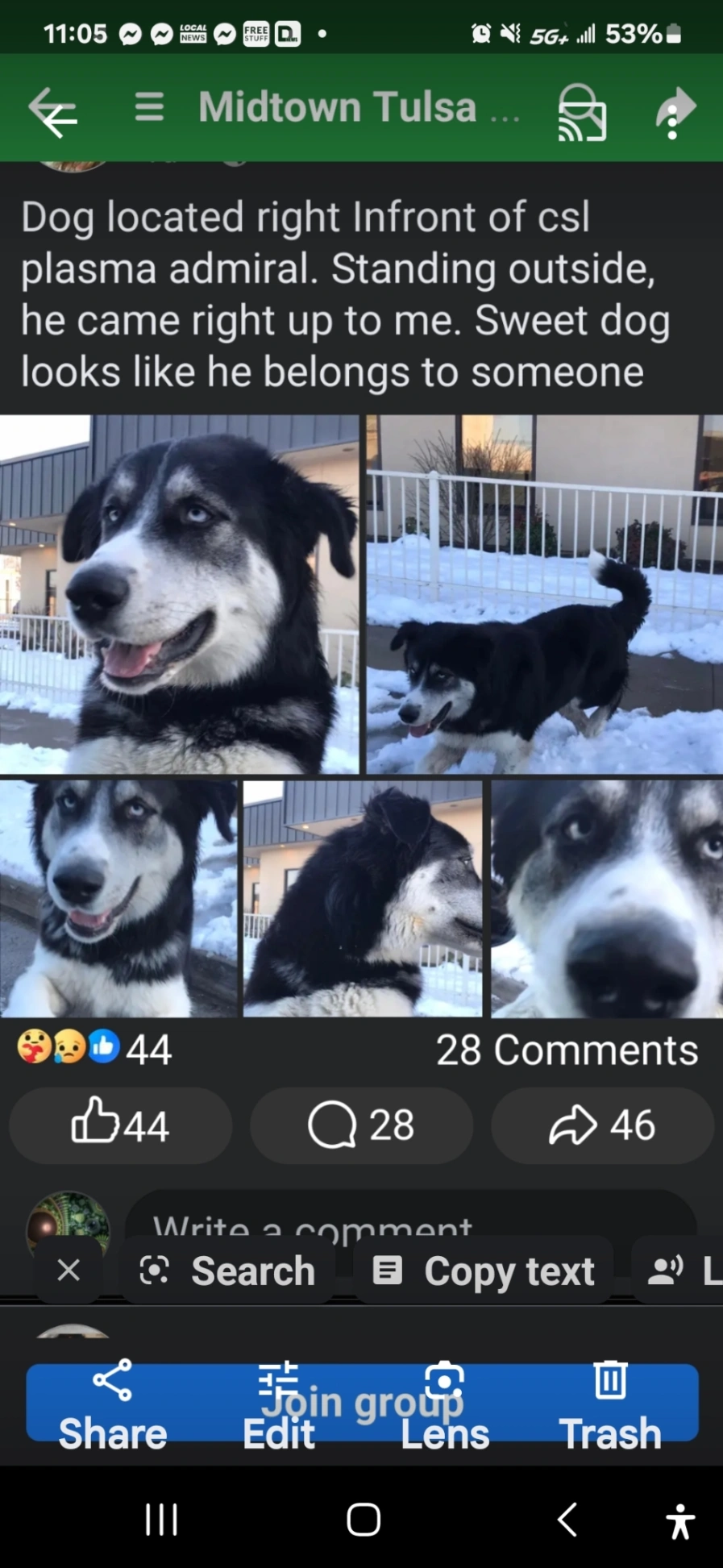Tap the cast icon in the header
Viewport: 723px width, 1568px height.
[582, 112]
